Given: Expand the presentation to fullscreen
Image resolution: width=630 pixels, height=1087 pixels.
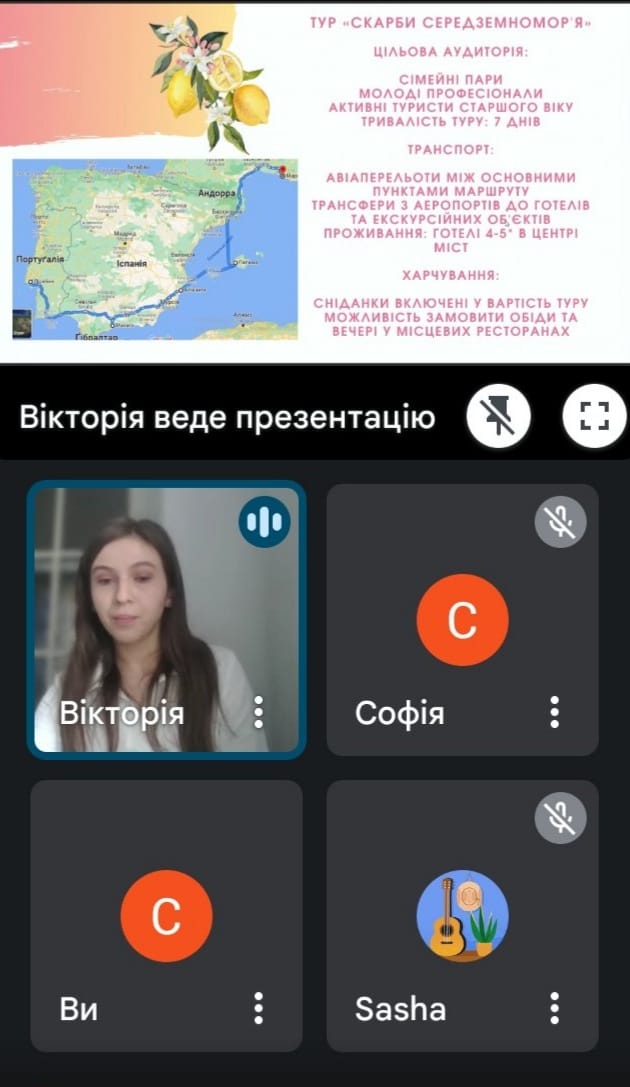Looking at the screenshot, I should pyautogui.click(x=594, y=415).
